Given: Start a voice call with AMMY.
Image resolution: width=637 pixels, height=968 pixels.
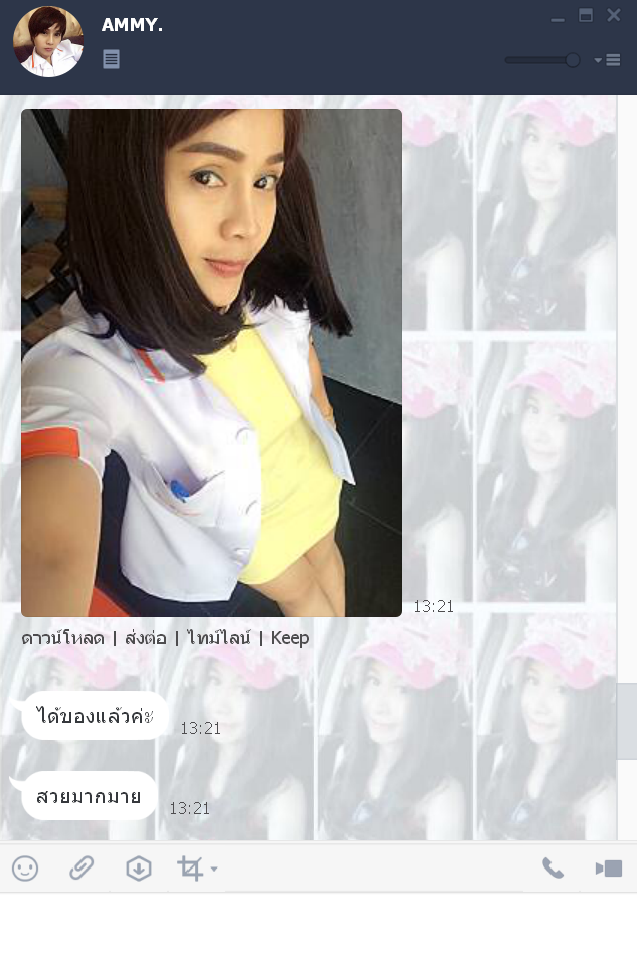Looking at the screenshot, I should pyautogui.click(x=552, y=868).
